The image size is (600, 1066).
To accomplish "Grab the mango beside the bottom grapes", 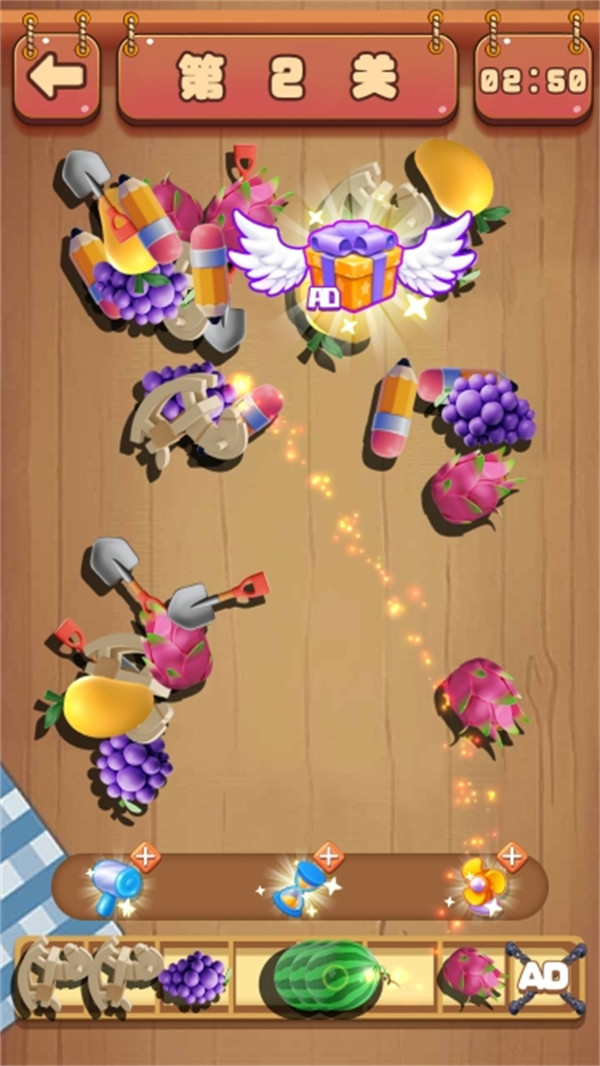I will (x=106, y=706).
